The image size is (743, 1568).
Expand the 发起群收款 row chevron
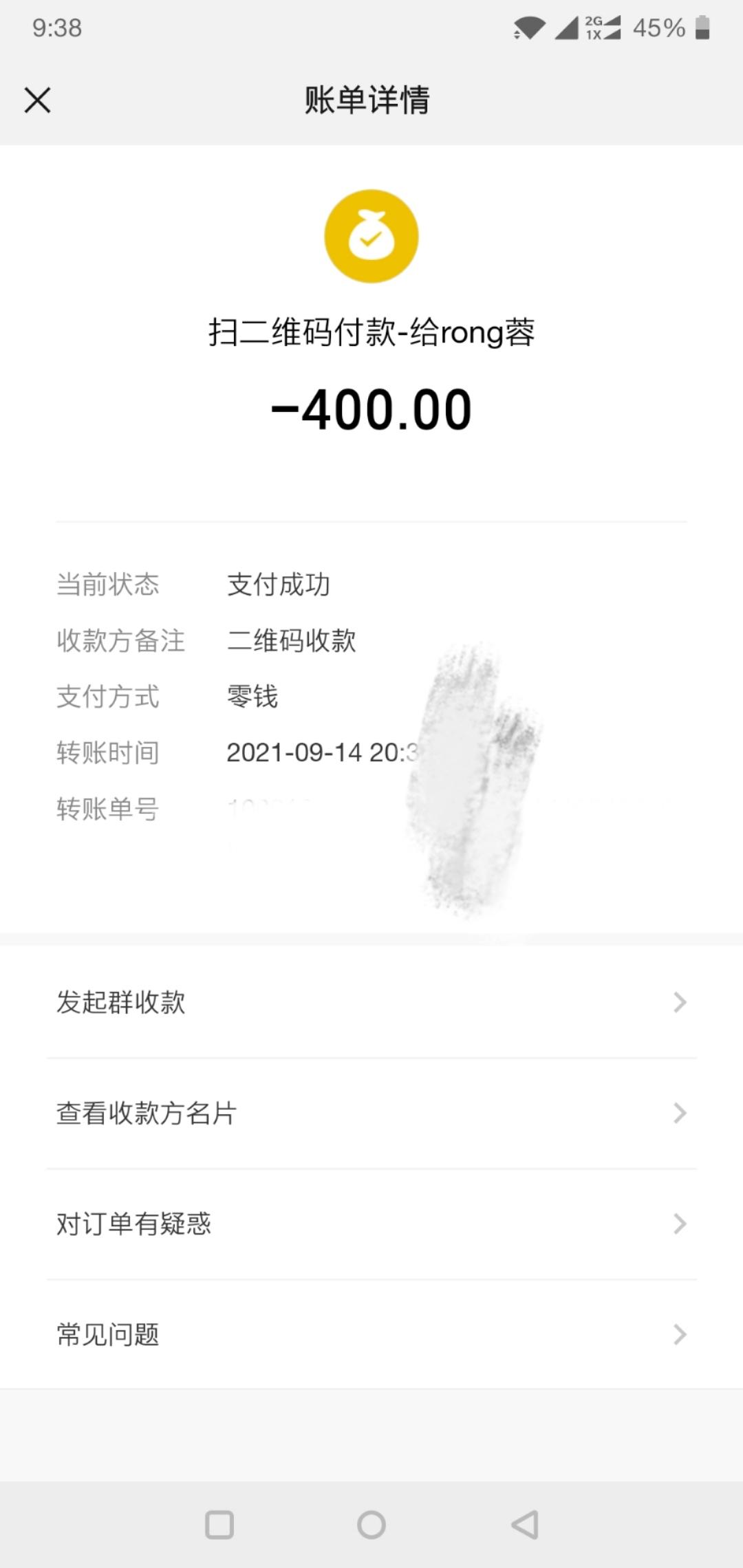[680, 1003]
